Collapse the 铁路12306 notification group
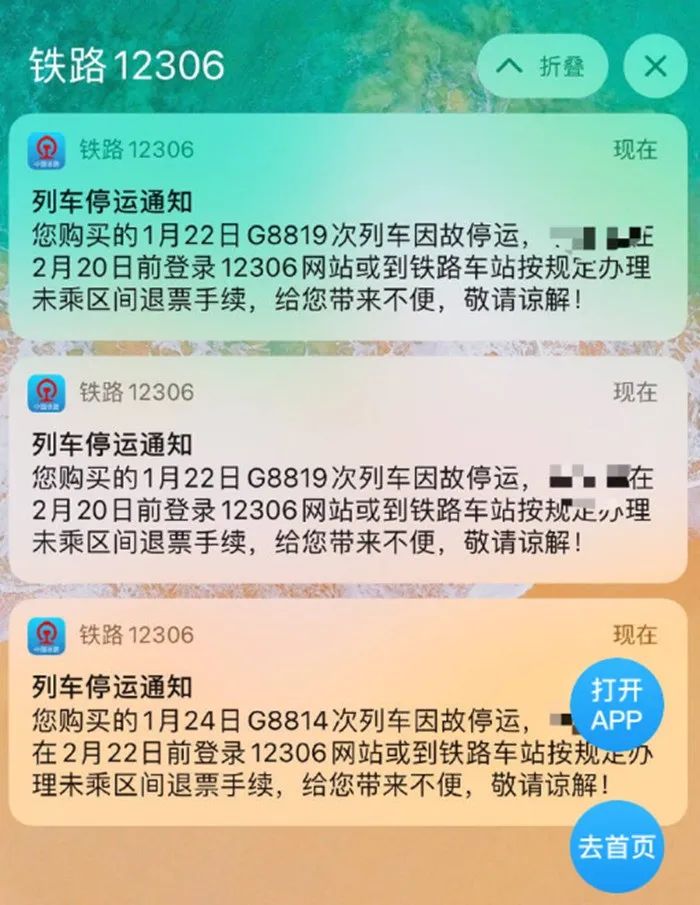Image resolution: width=700 pixels, height=905 pixels. 541,67
